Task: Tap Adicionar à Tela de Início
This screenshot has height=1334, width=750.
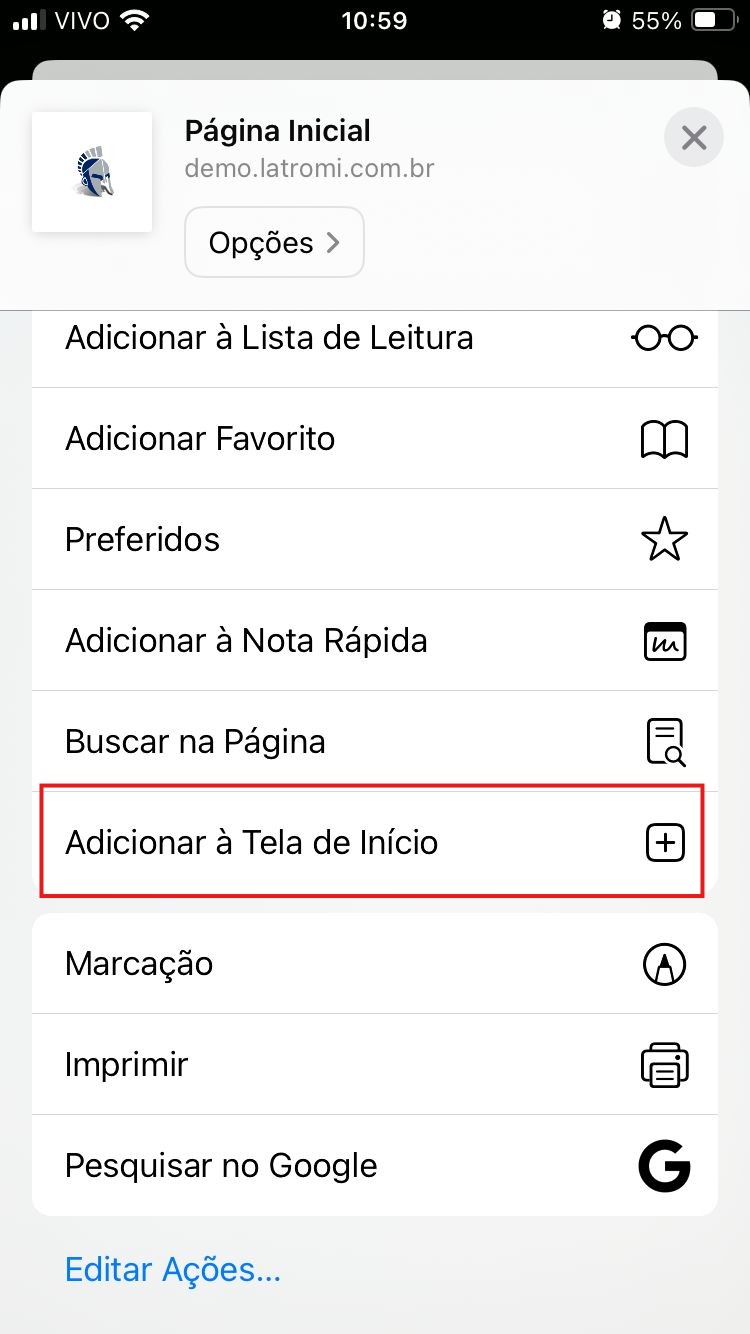Action: [375, 842]
